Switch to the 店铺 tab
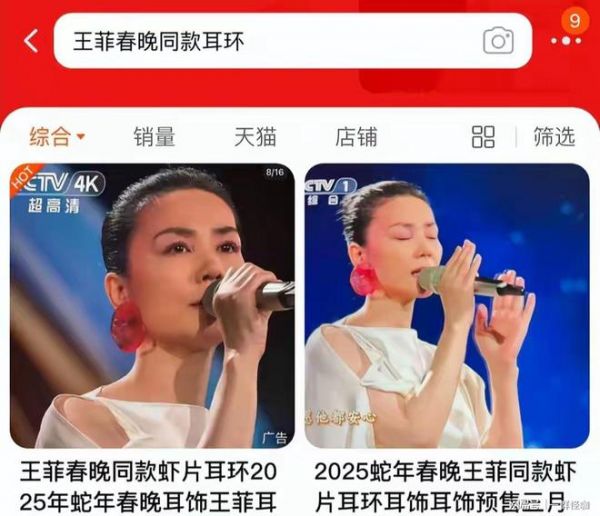The image size is (600, 516). coord(356,137)
